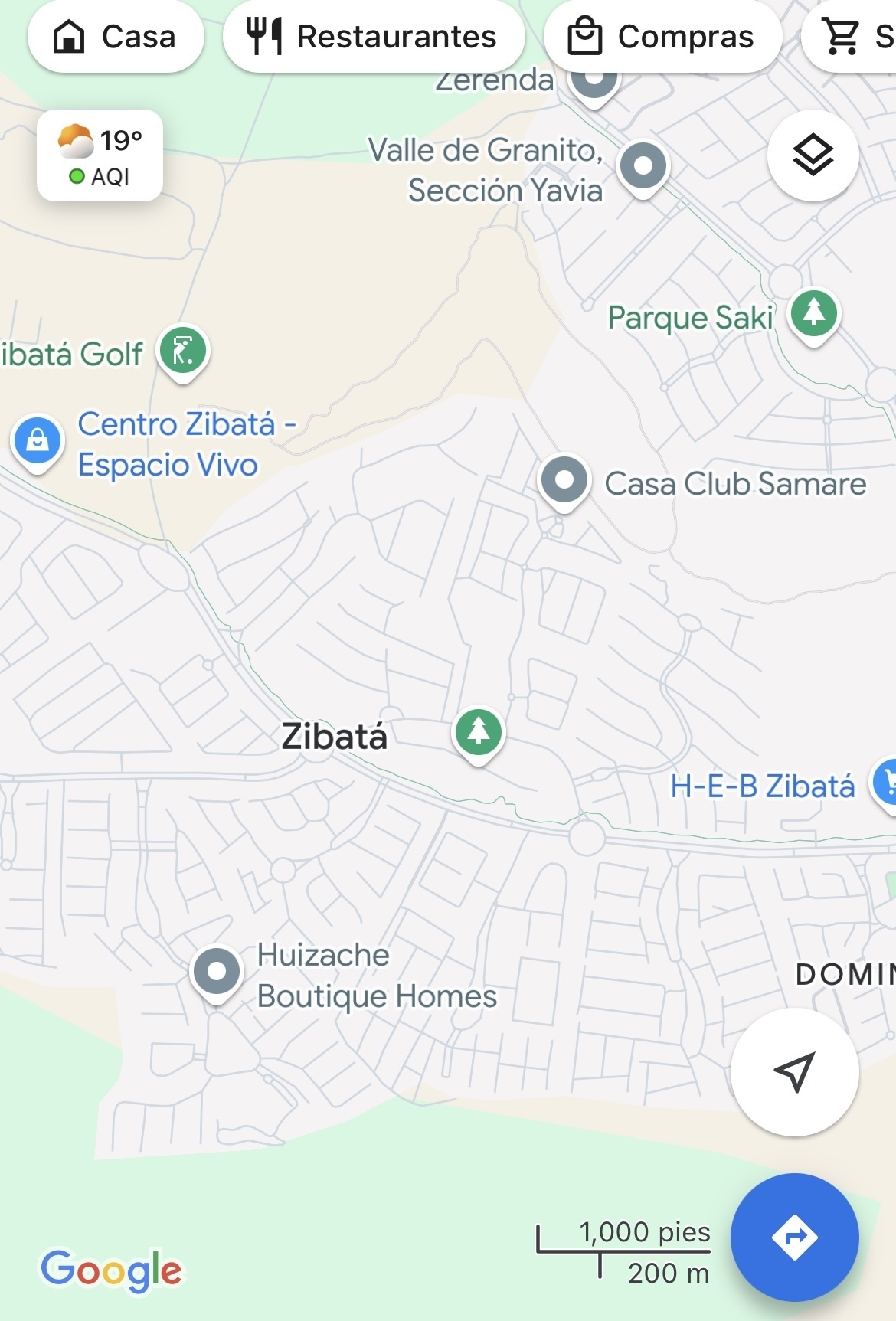The height and width of the screenshot is (1321, 896).
Task: Tap the Compras category chip
Action: point(662,37)
